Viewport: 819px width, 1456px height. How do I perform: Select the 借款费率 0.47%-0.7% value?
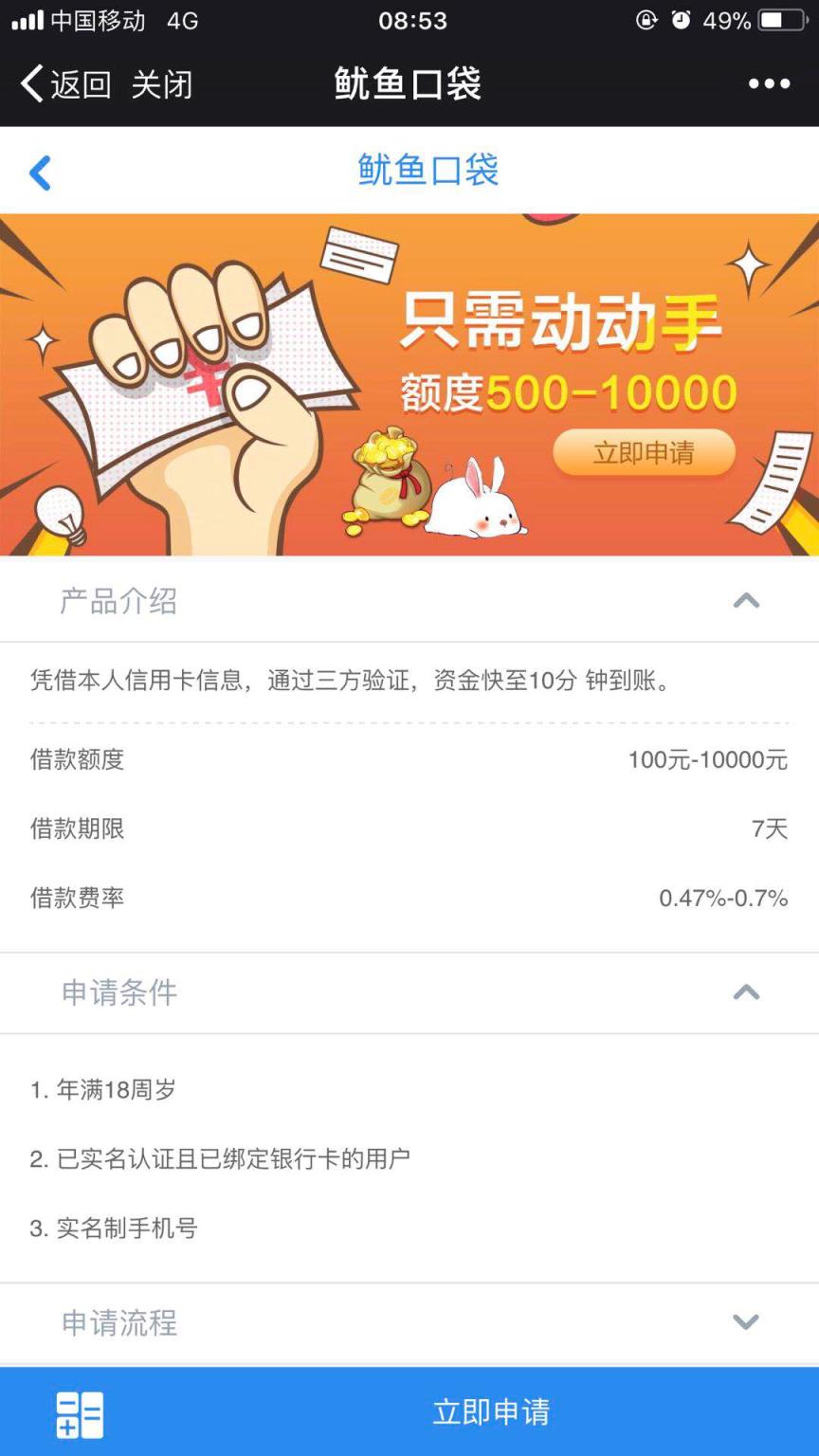tap(724, 896)
